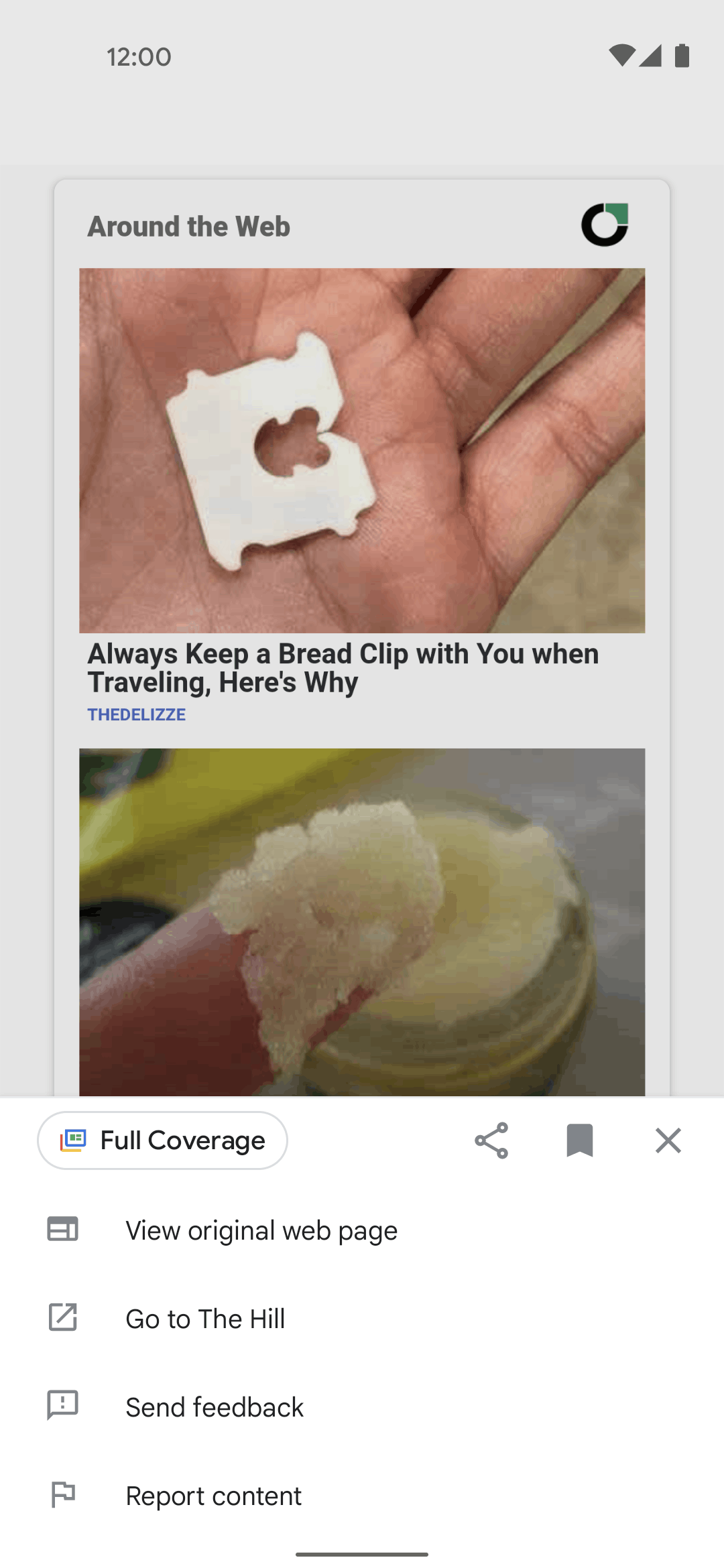The width and height of the screenshot is (724, 1568).
Task: Open Send feedback option
Action: pos(362,1407)
